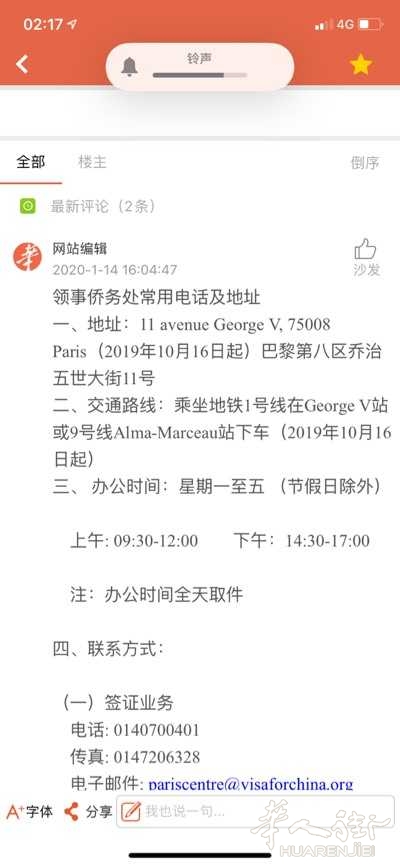Switch to the 全部 tab

pos(31,162)
